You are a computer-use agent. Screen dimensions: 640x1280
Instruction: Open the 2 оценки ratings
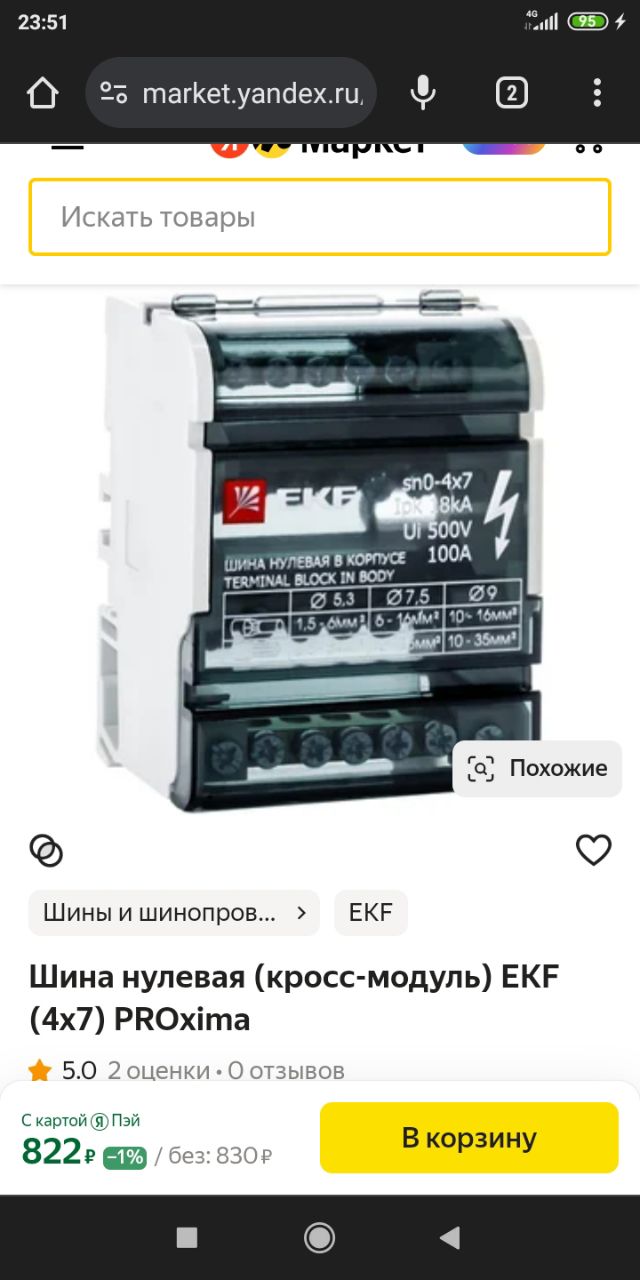tap(159, 1071)
